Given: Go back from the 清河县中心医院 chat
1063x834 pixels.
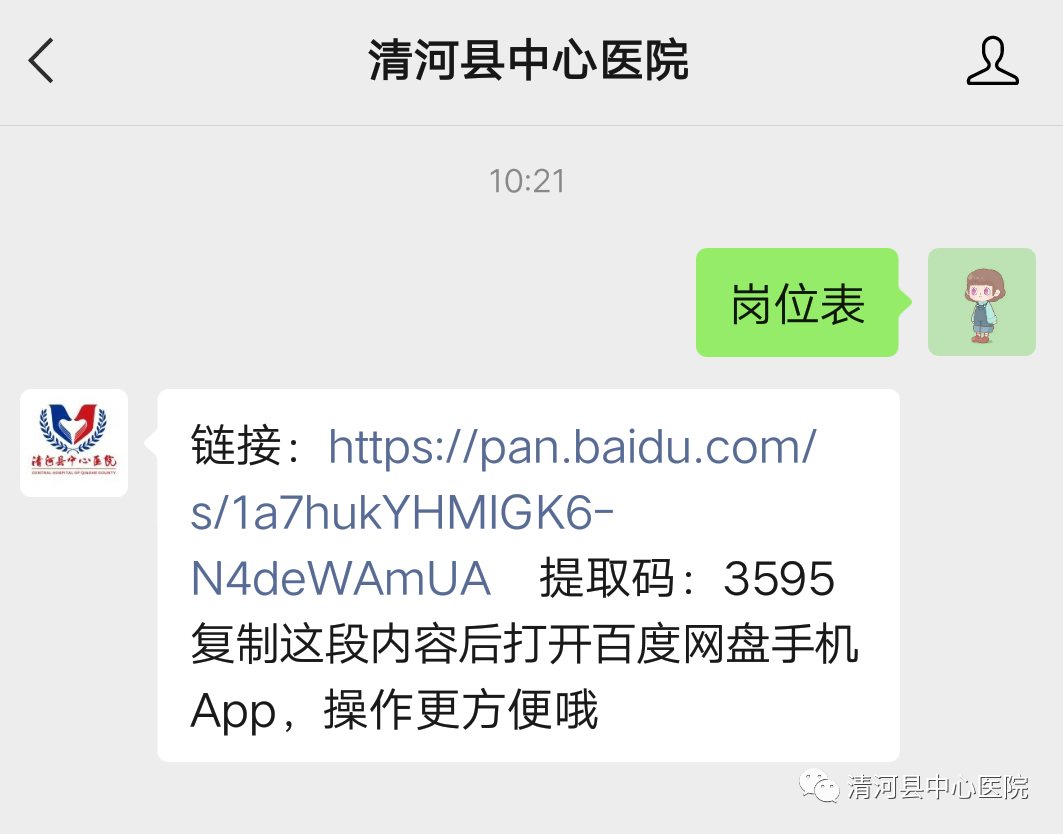Looking at the screenshot, I should click(41, 61).
